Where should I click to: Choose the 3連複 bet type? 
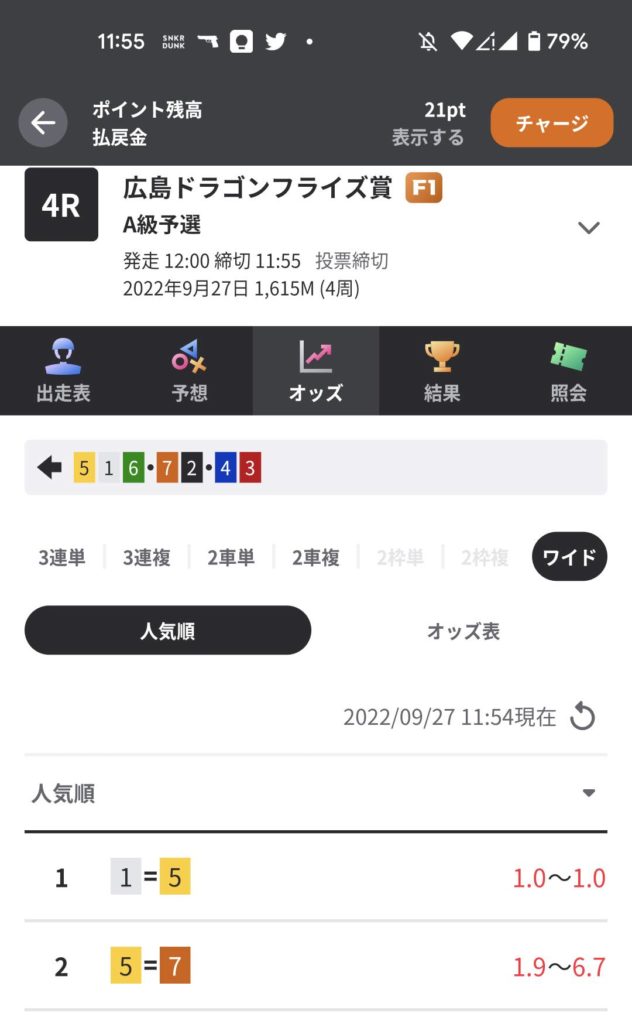pyautogui.click(x=146, y=558)
